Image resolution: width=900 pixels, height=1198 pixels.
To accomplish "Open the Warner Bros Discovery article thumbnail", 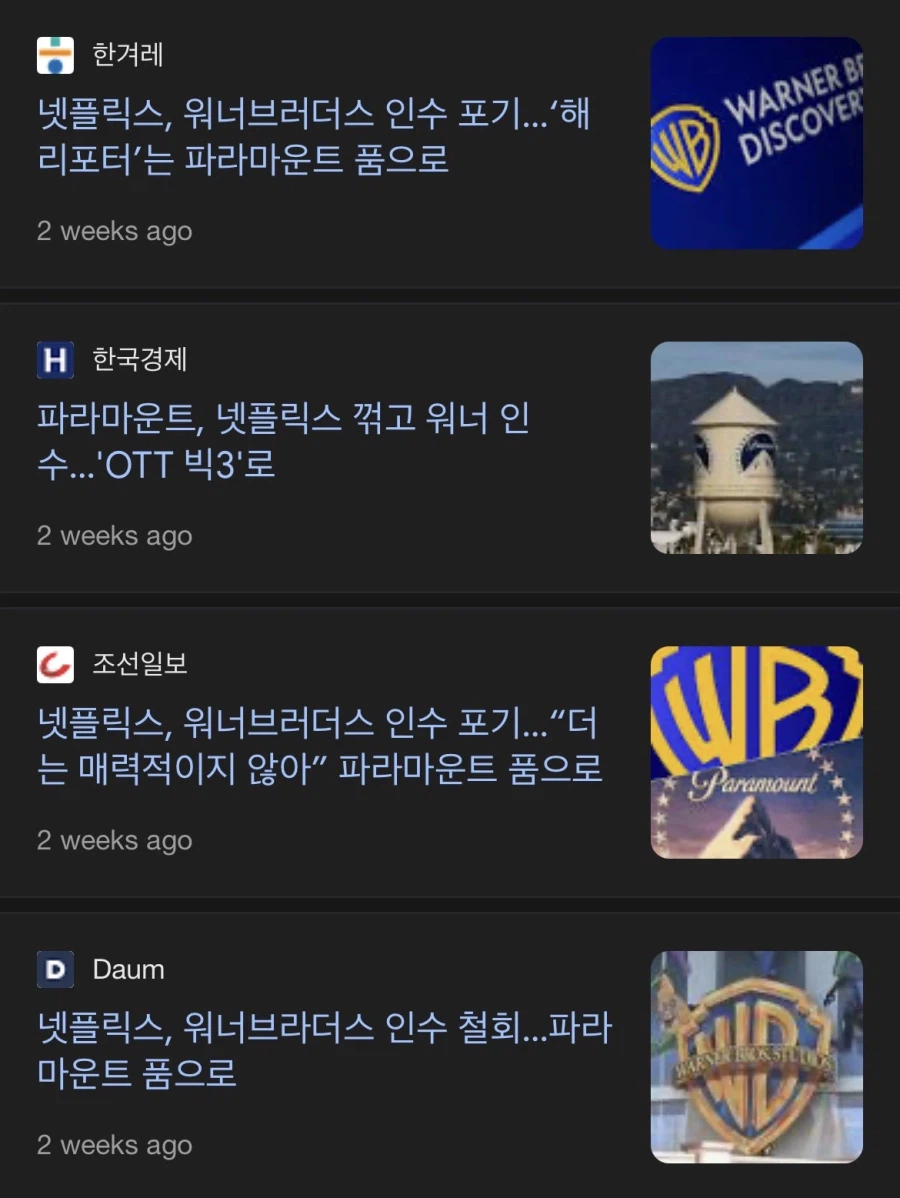I will [x=756, y=142].
